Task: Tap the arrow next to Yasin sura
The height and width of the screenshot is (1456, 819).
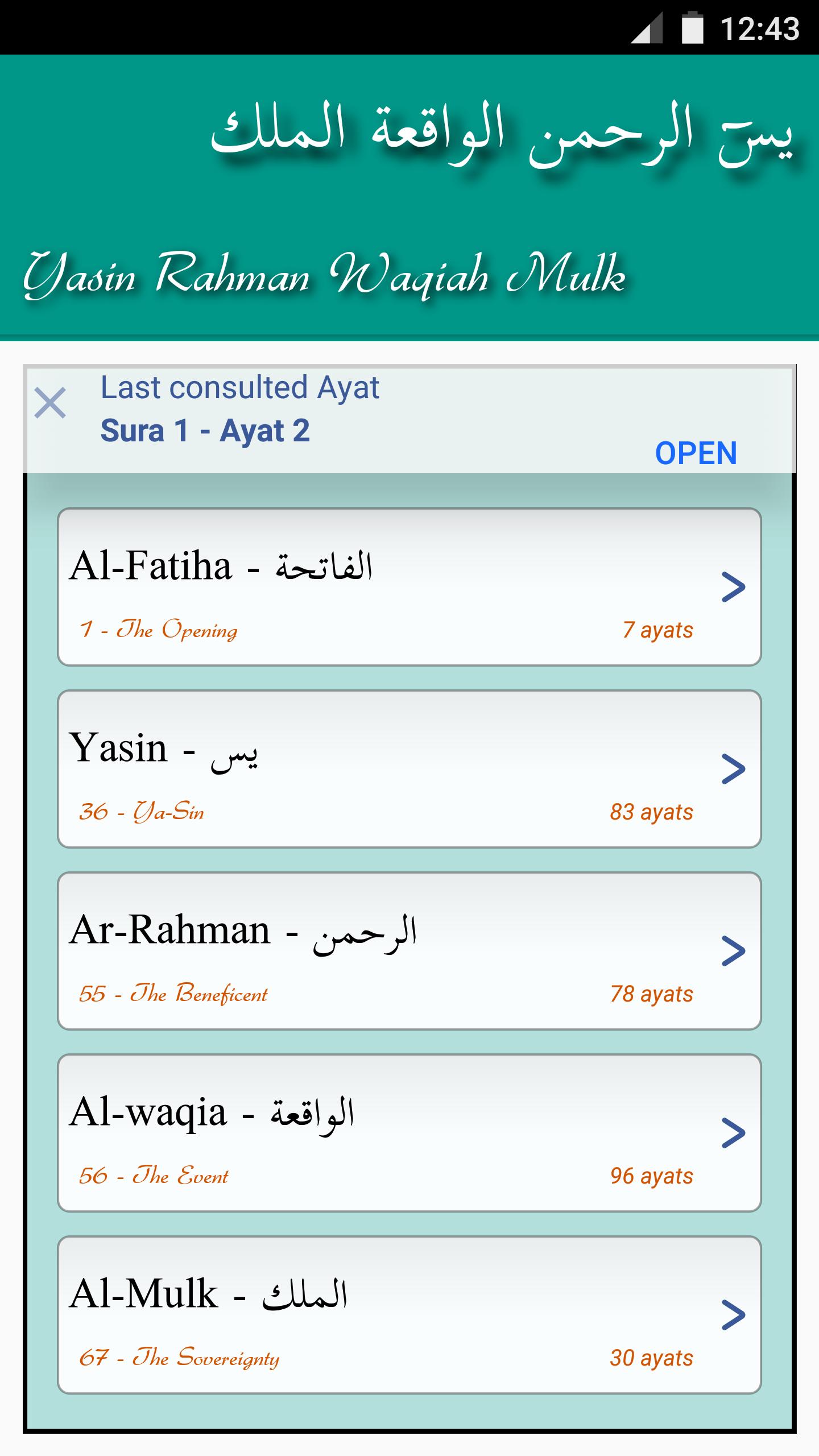Action: [734, 768]
